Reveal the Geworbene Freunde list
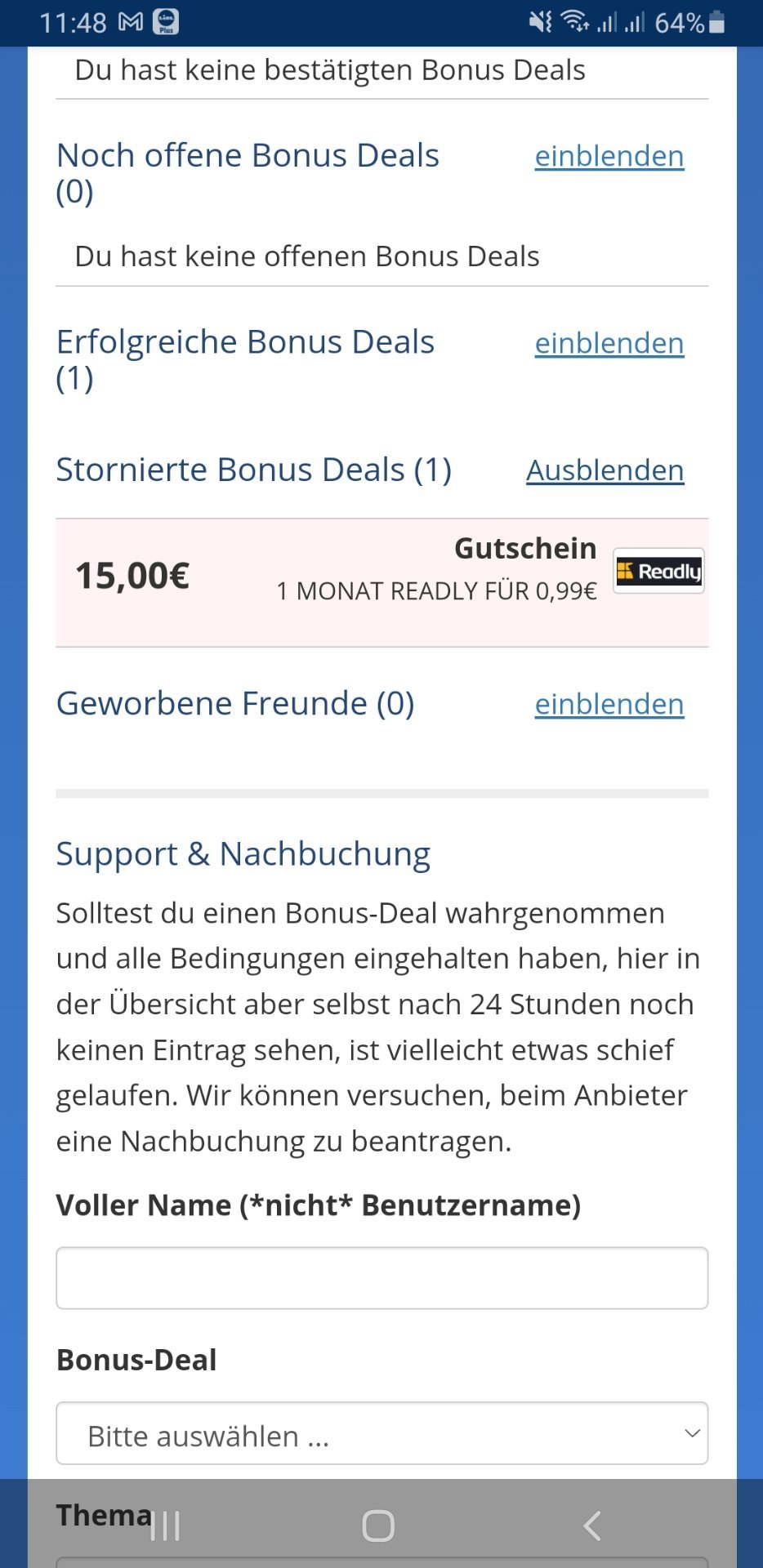 [609, 704]
